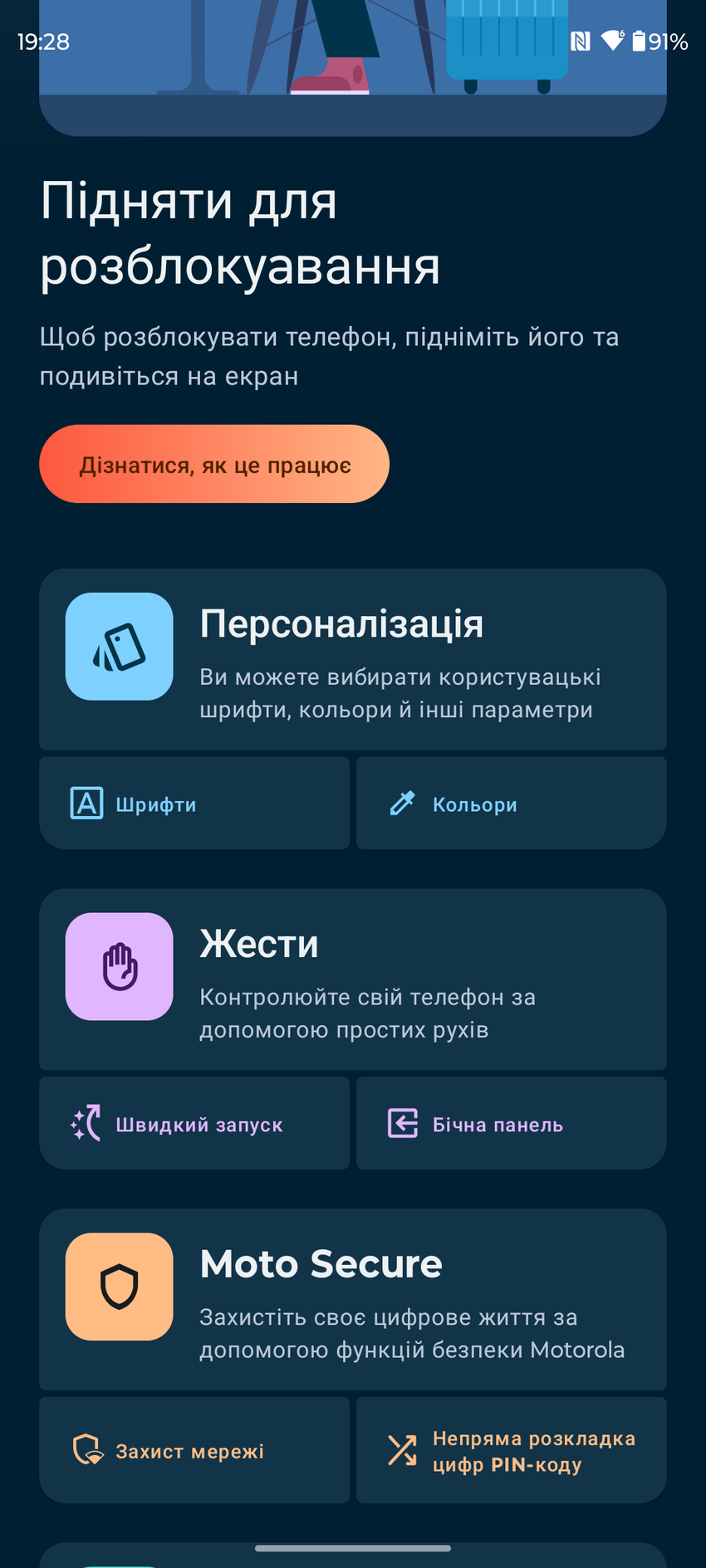706x1568 pixels.
Task: Open the Шрифти settings
Action: tap(194, 804)
